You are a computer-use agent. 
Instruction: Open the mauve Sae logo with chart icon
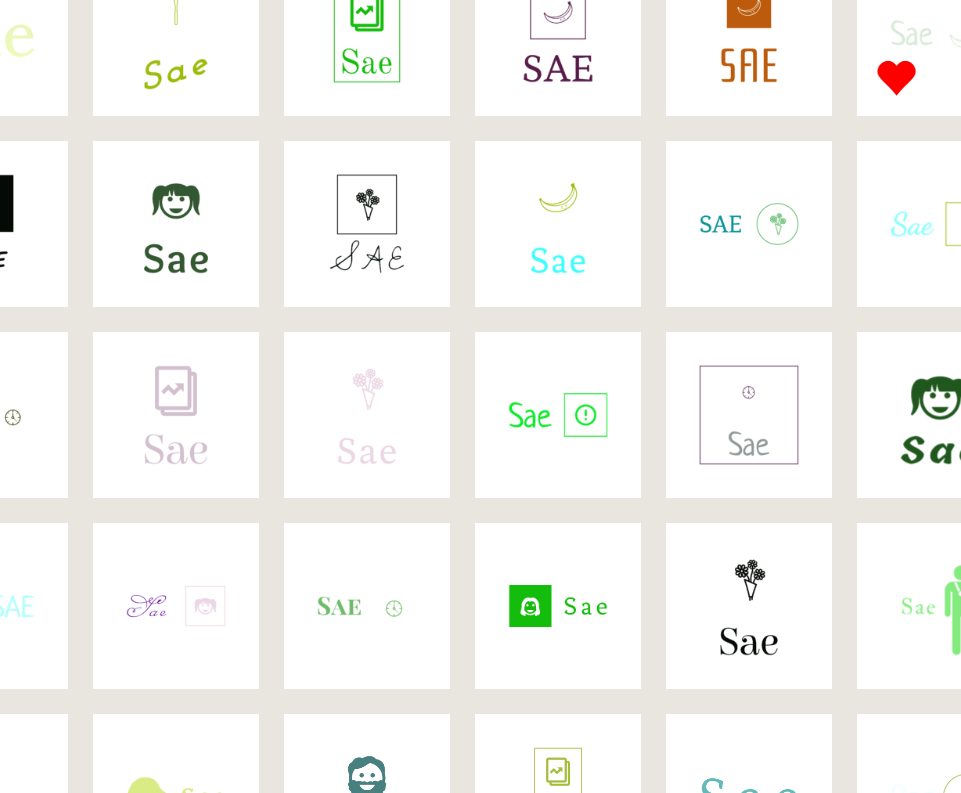pos(176,416)
